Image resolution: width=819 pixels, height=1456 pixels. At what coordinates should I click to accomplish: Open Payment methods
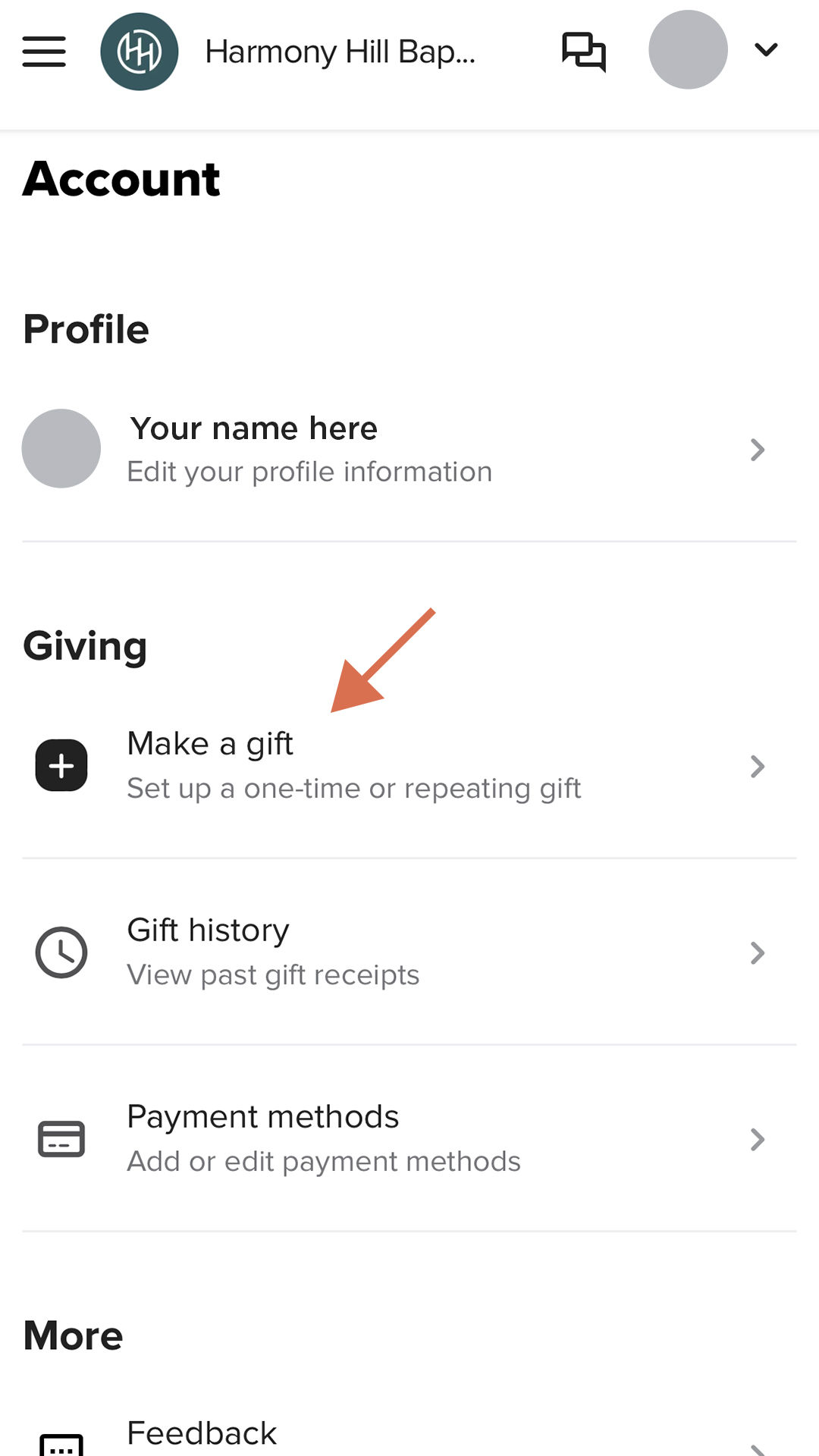(x=409, y=1139)
